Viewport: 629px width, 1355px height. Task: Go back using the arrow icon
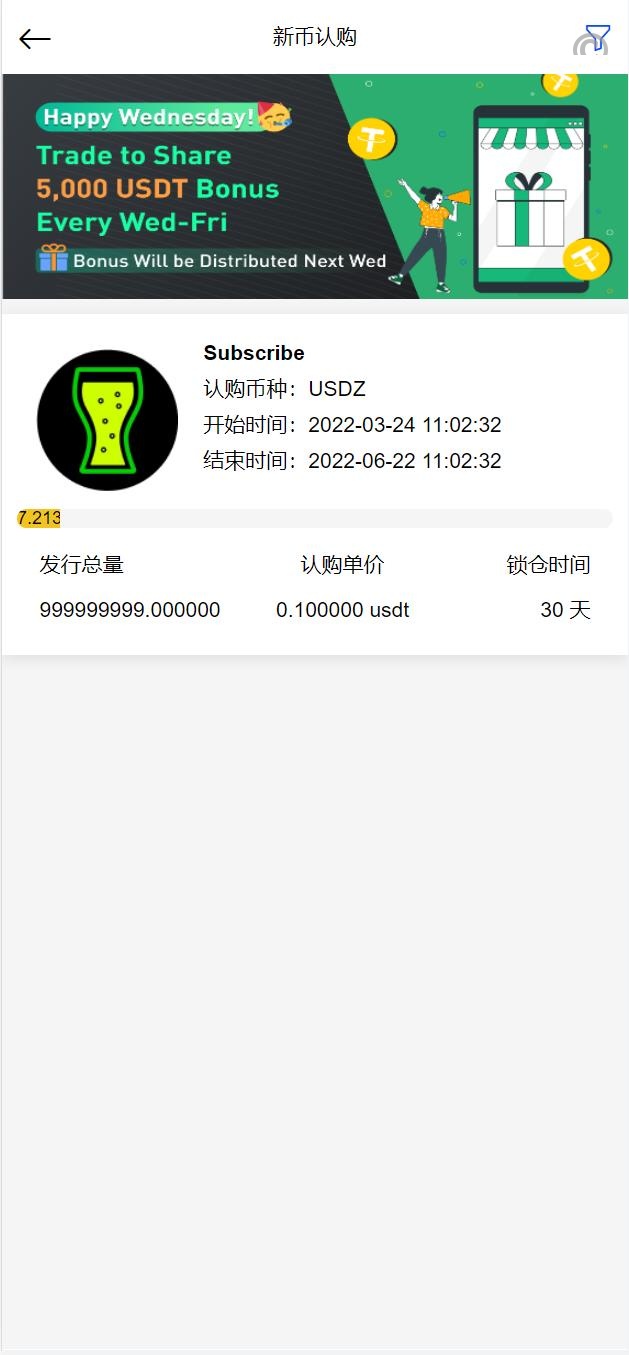pos(35,39)
